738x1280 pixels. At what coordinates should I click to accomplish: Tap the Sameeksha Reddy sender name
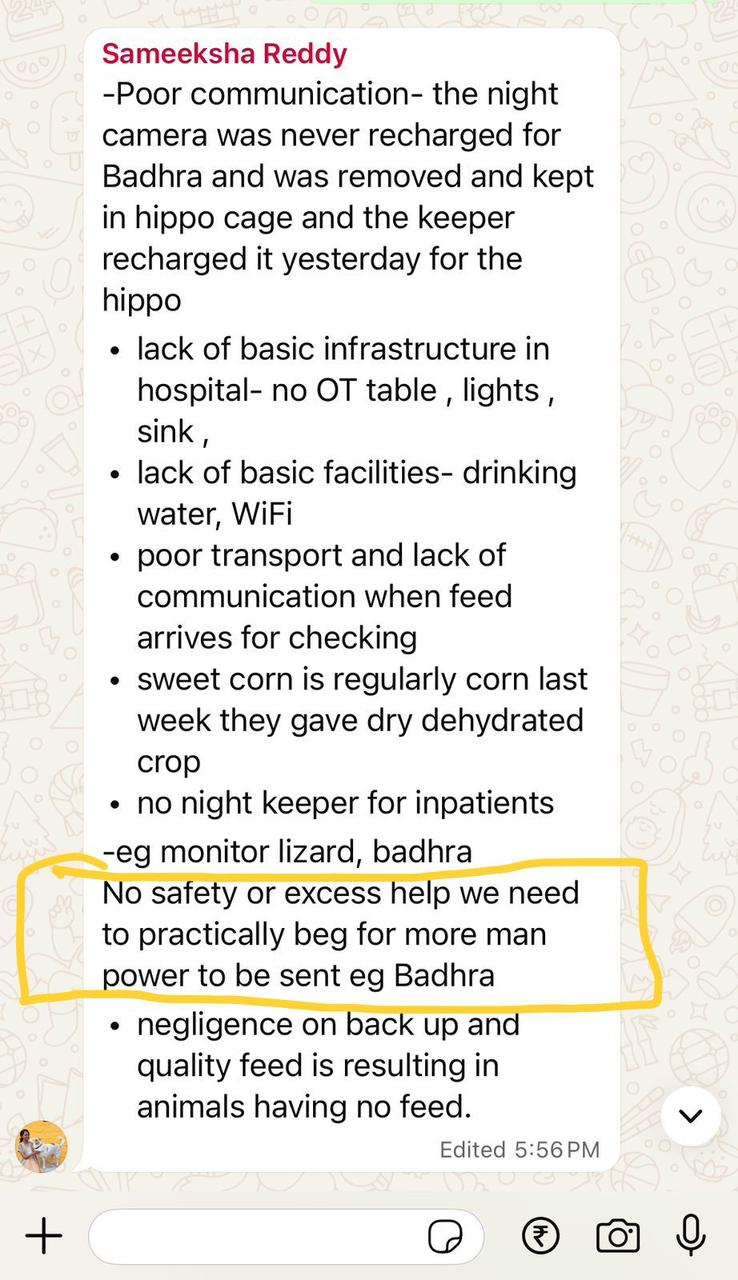pos(224,53)
